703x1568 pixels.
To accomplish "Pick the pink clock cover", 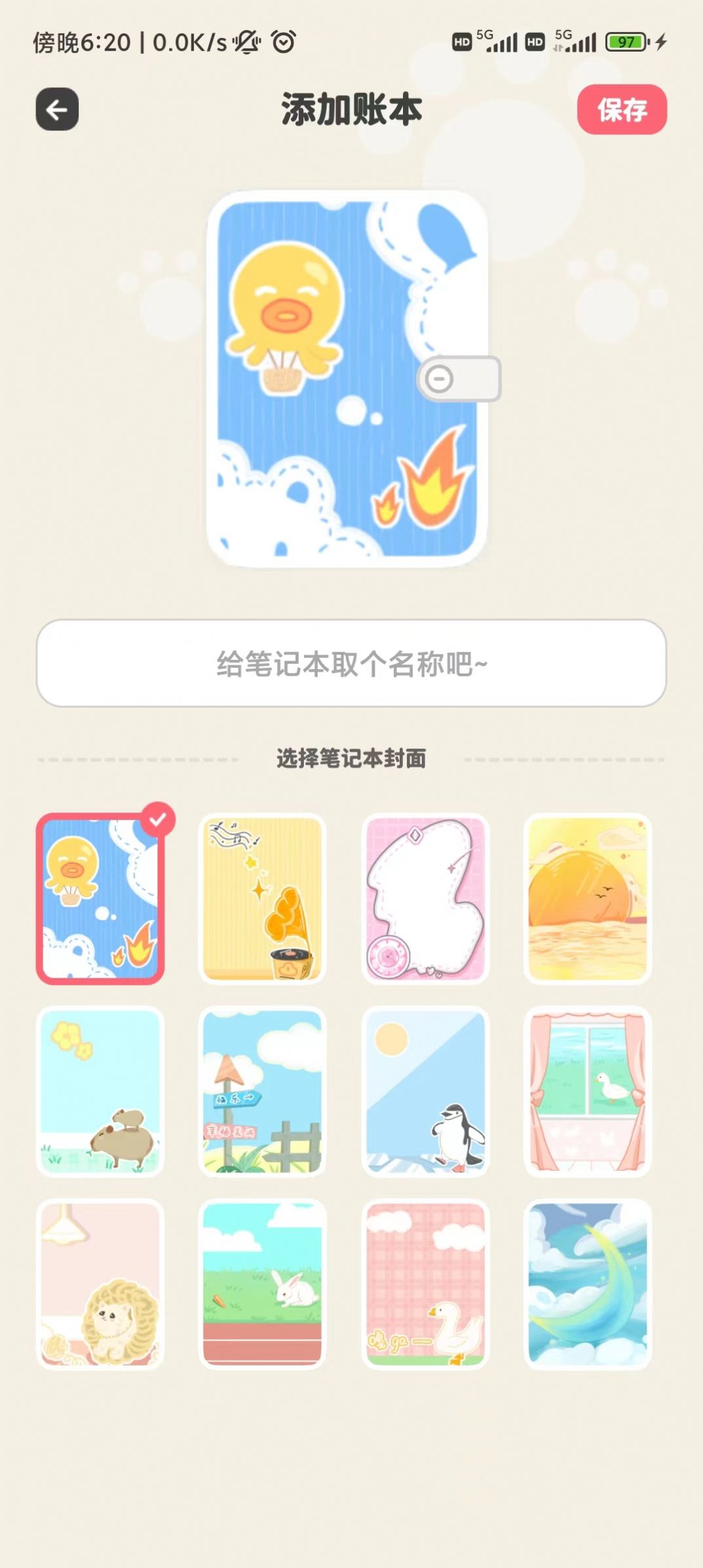I will (425, 898).
